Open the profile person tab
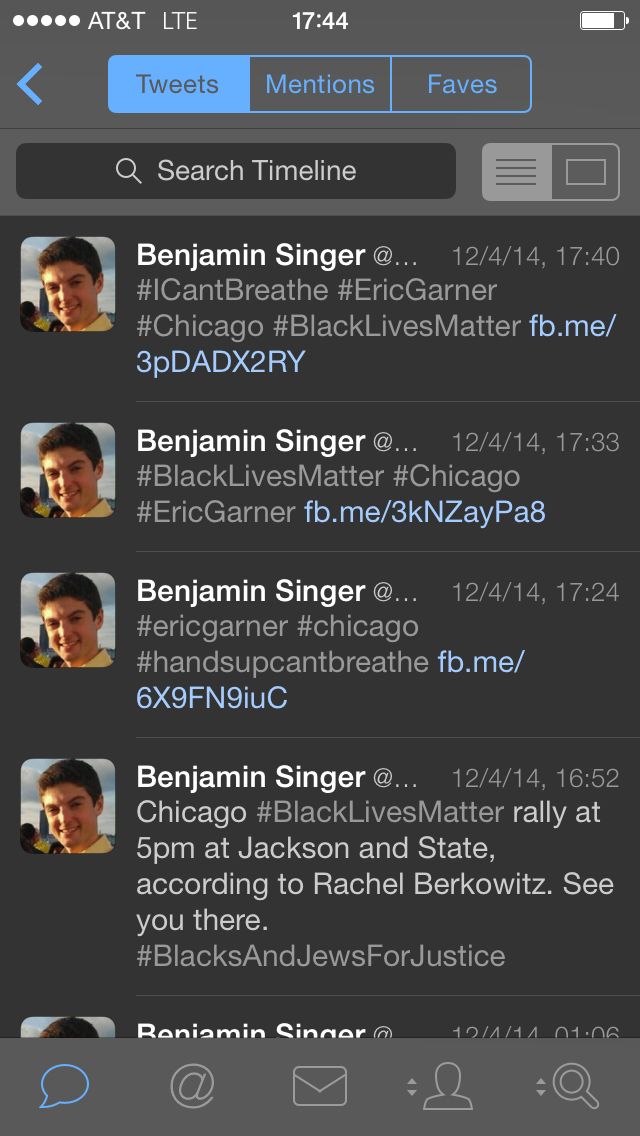The image size is (640, 1136). [446, 1086]
